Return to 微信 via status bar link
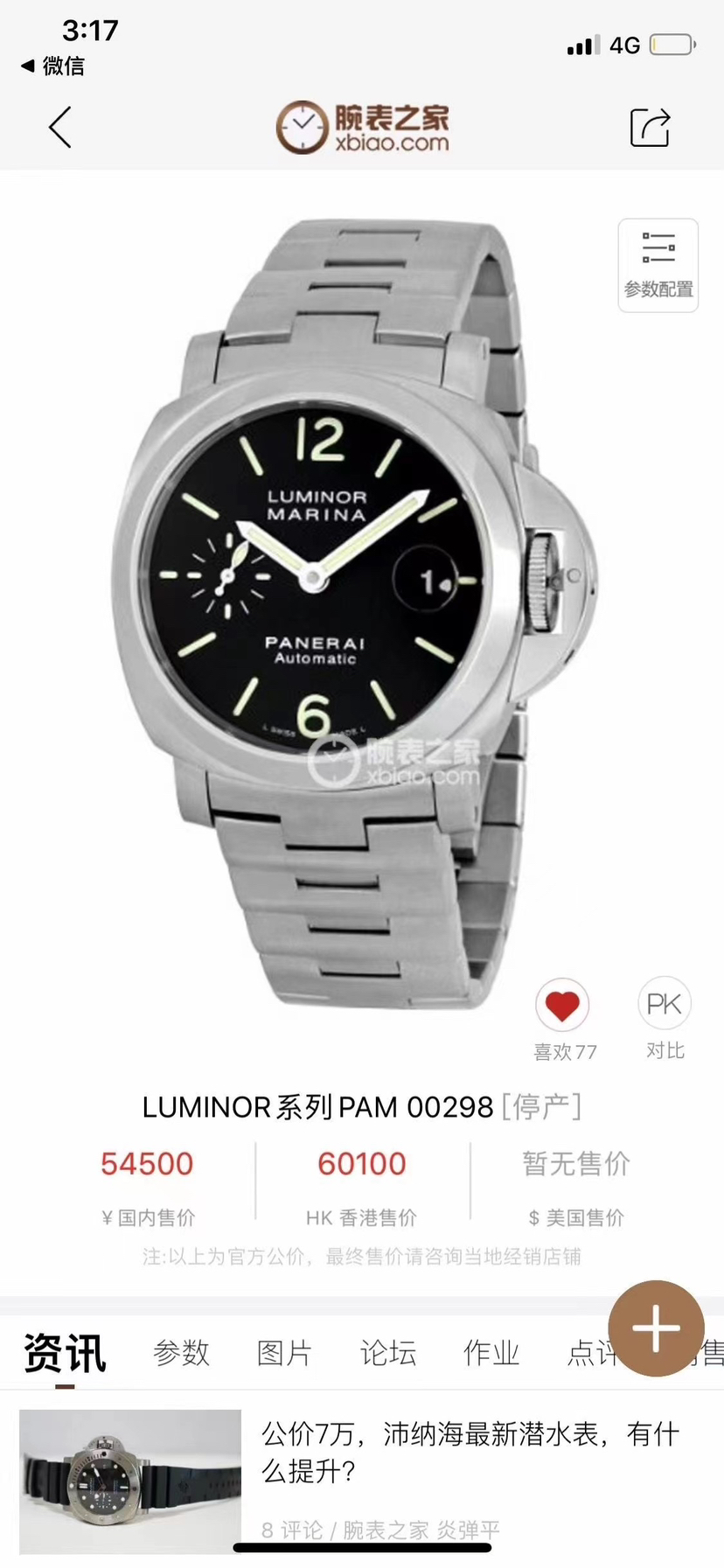724x1568 pixels. [52, 66]
